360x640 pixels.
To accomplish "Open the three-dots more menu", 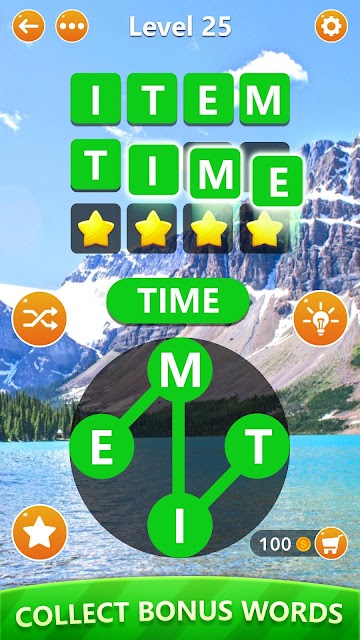I will 72,26.
